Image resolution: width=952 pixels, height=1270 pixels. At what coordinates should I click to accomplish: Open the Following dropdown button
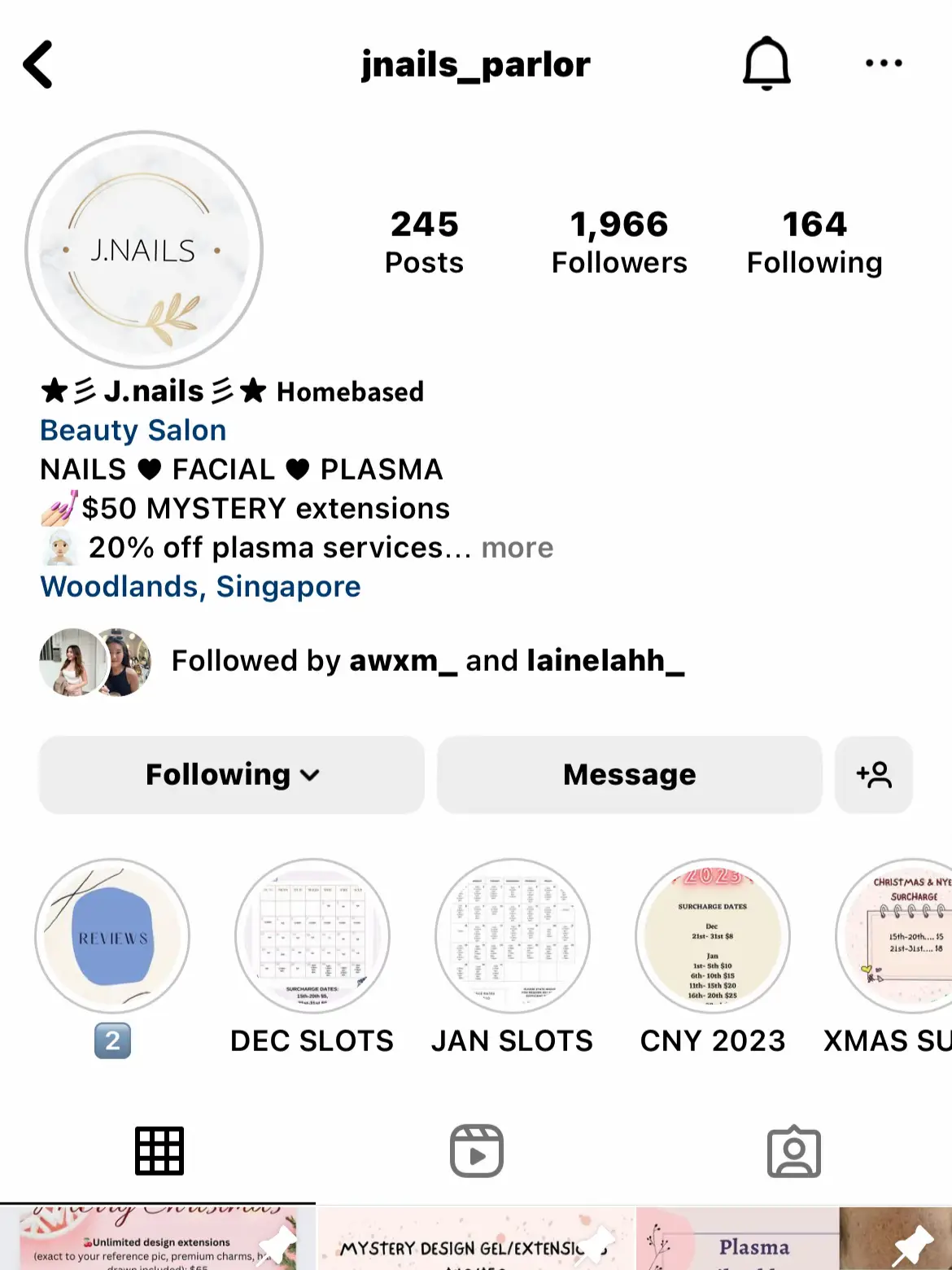232,774
